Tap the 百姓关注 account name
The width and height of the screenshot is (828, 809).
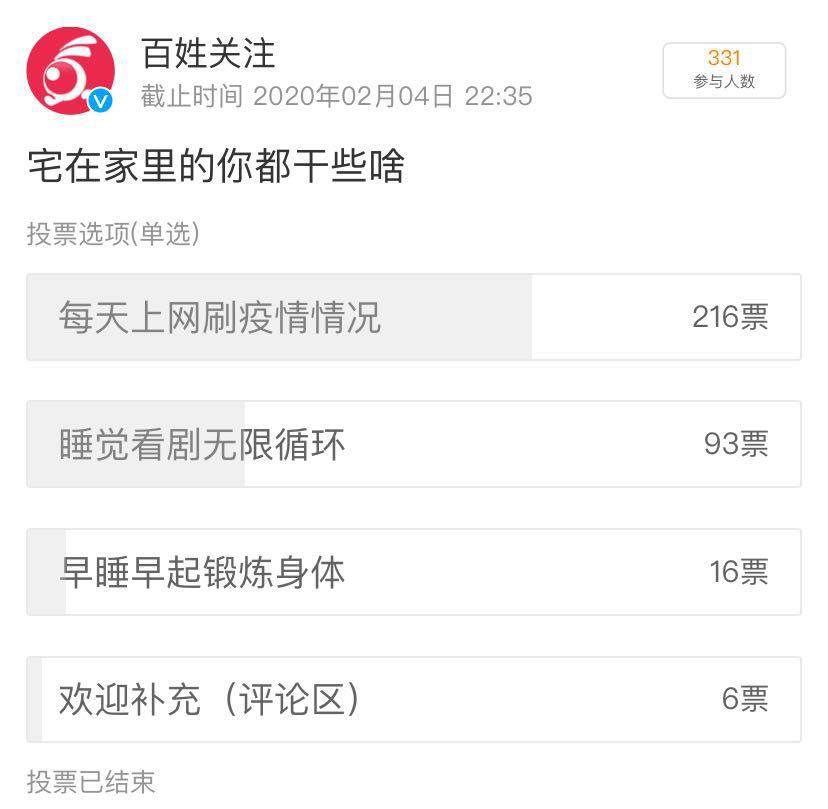tap(208, 52)
